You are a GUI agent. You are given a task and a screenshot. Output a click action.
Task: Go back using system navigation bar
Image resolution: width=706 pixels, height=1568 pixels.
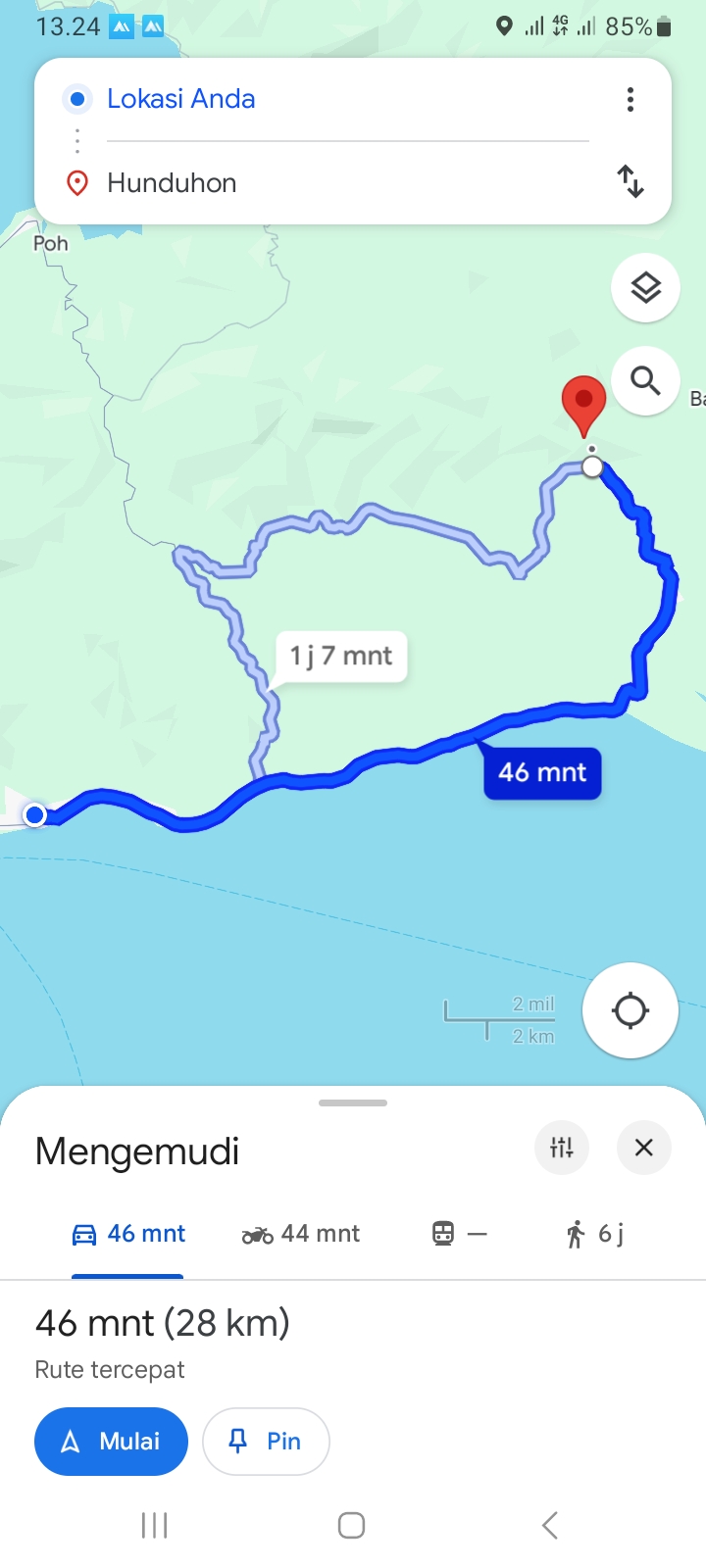(550, 1525)
